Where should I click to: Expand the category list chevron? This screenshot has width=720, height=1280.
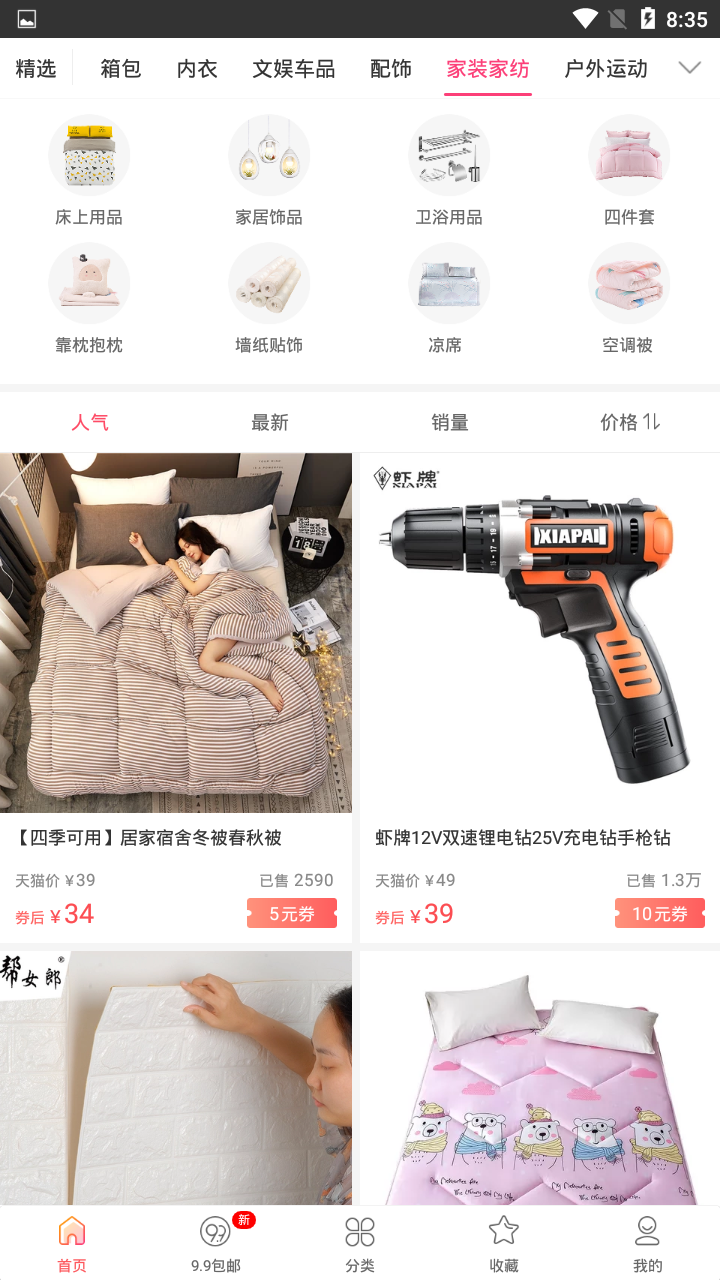689,68
